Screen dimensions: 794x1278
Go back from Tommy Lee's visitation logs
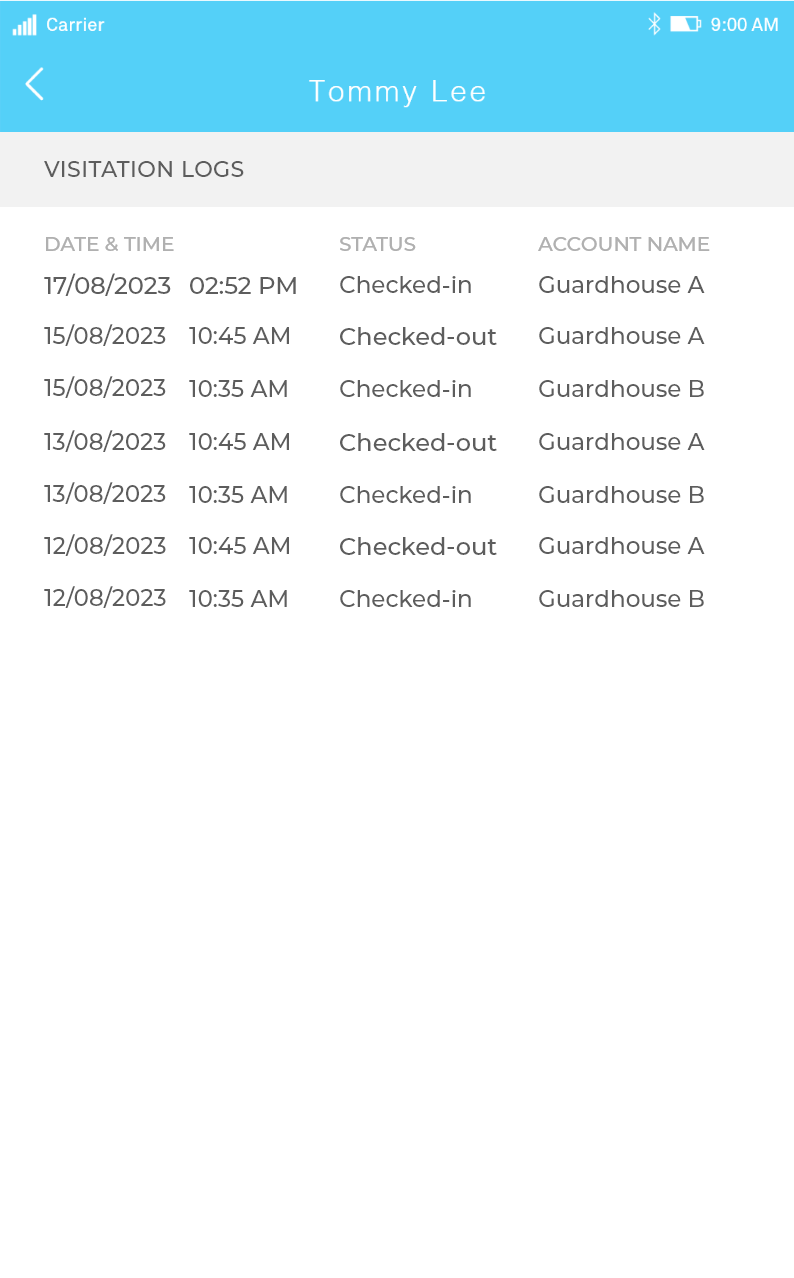tap(35, 84)
